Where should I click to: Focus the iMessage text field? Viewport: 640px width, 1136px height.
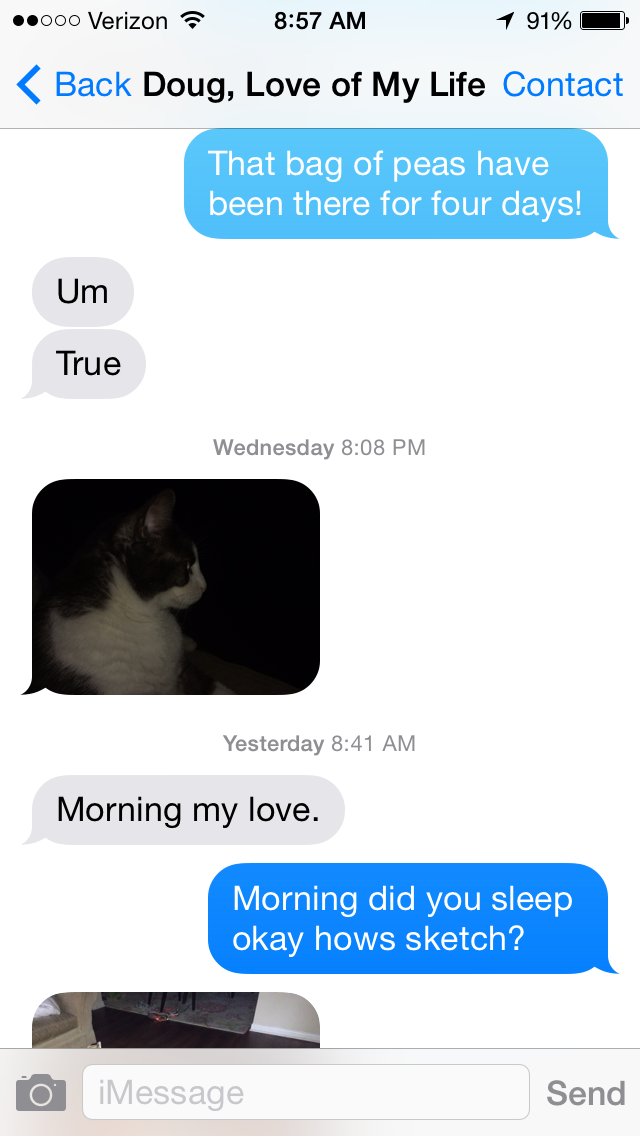coord(305,1092)
